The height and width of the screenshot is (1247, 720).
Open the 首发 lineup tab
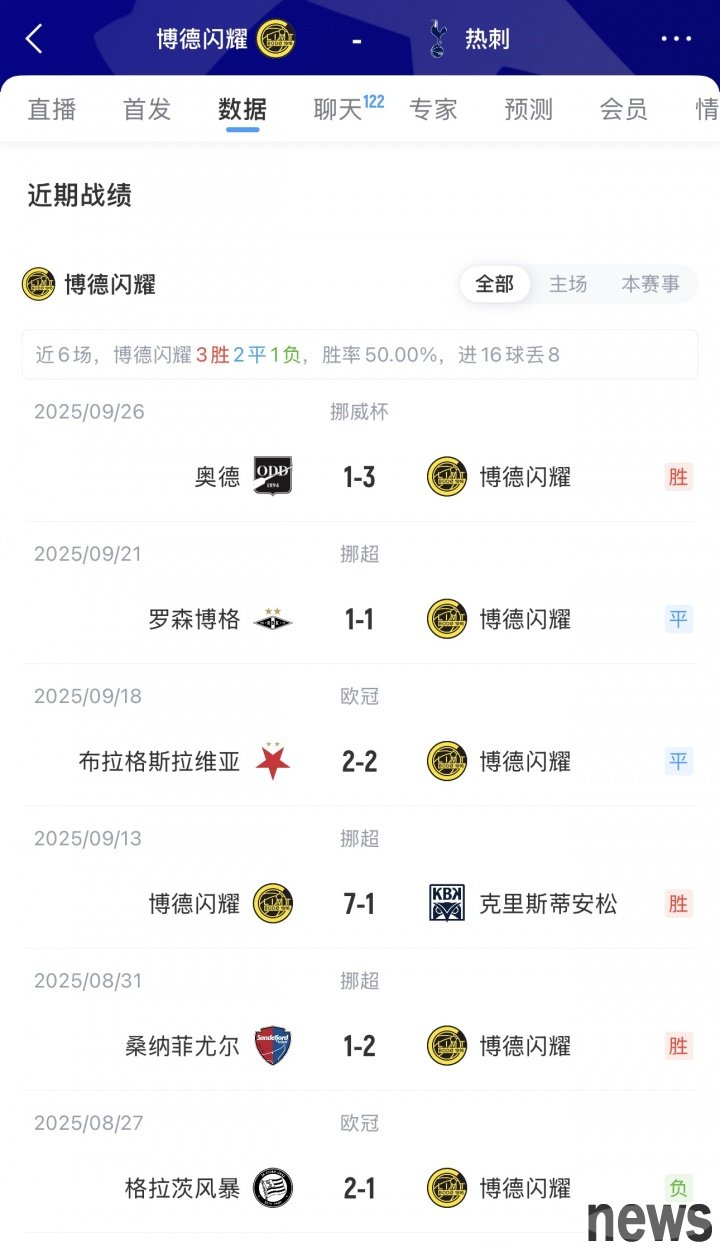click(147, 109)
